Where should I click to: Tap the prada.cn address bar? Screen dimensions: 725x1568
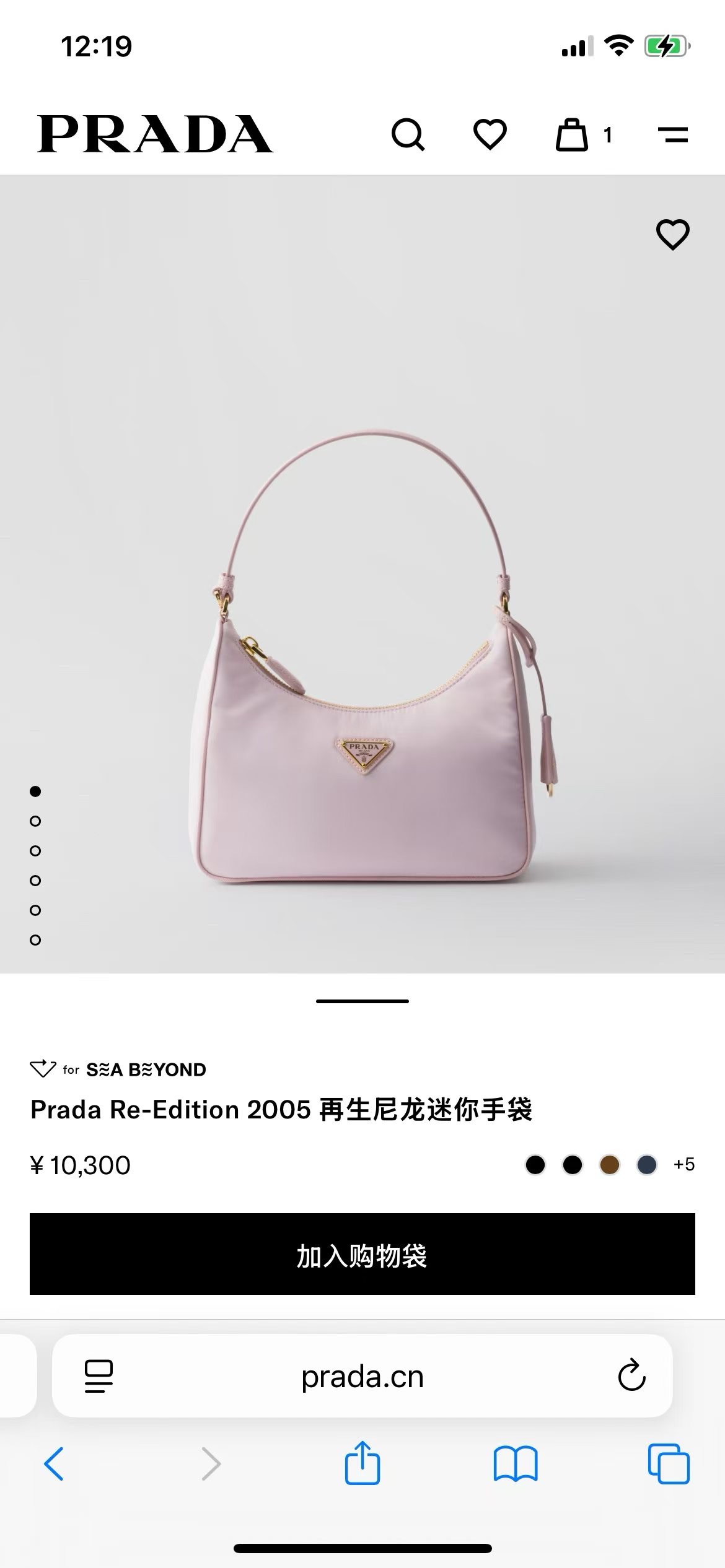tap(362, 1376)
